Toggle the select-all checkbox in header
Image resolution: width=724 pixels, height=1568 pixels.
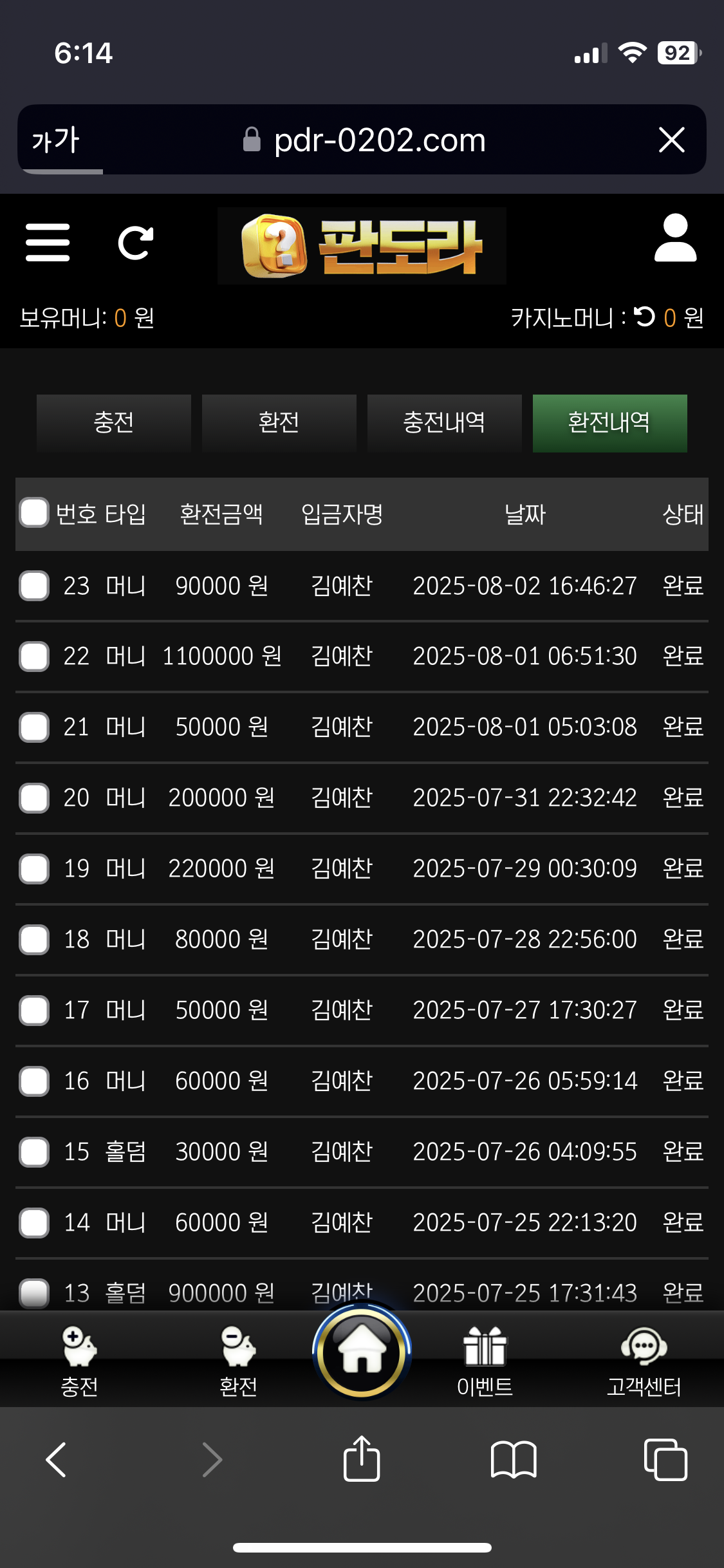click(34, 513)
